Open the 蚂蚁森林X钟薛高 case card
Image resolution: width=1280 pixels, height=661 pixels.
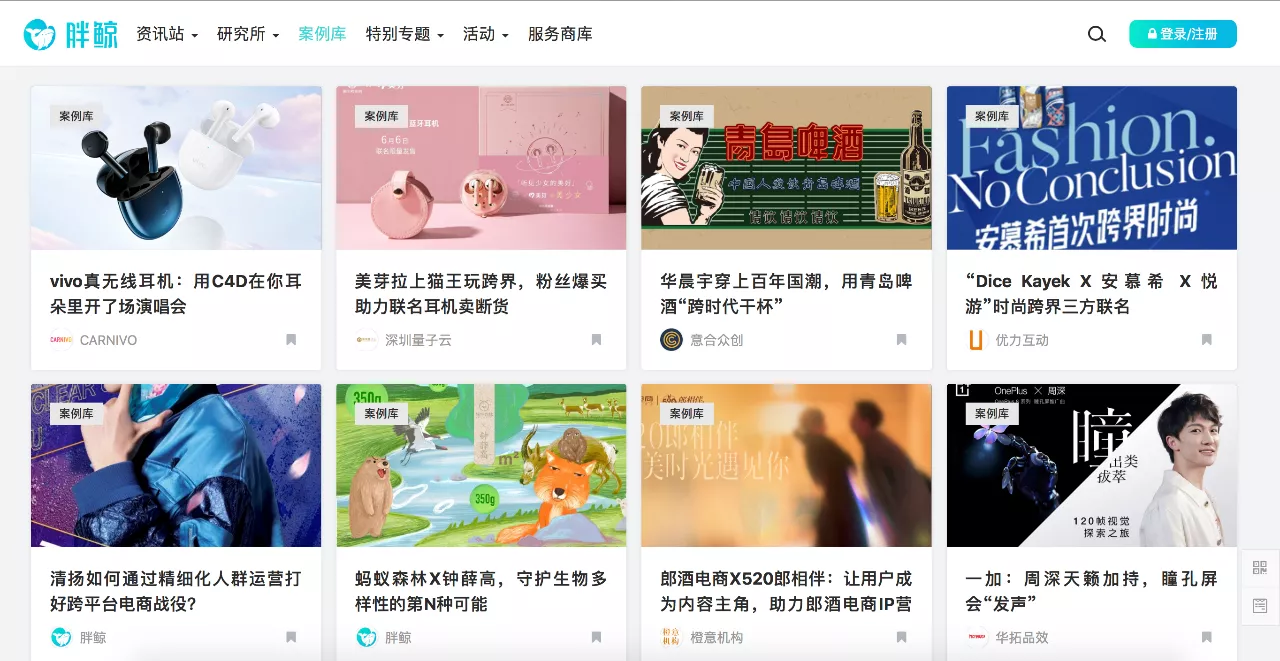pos(481,591)
